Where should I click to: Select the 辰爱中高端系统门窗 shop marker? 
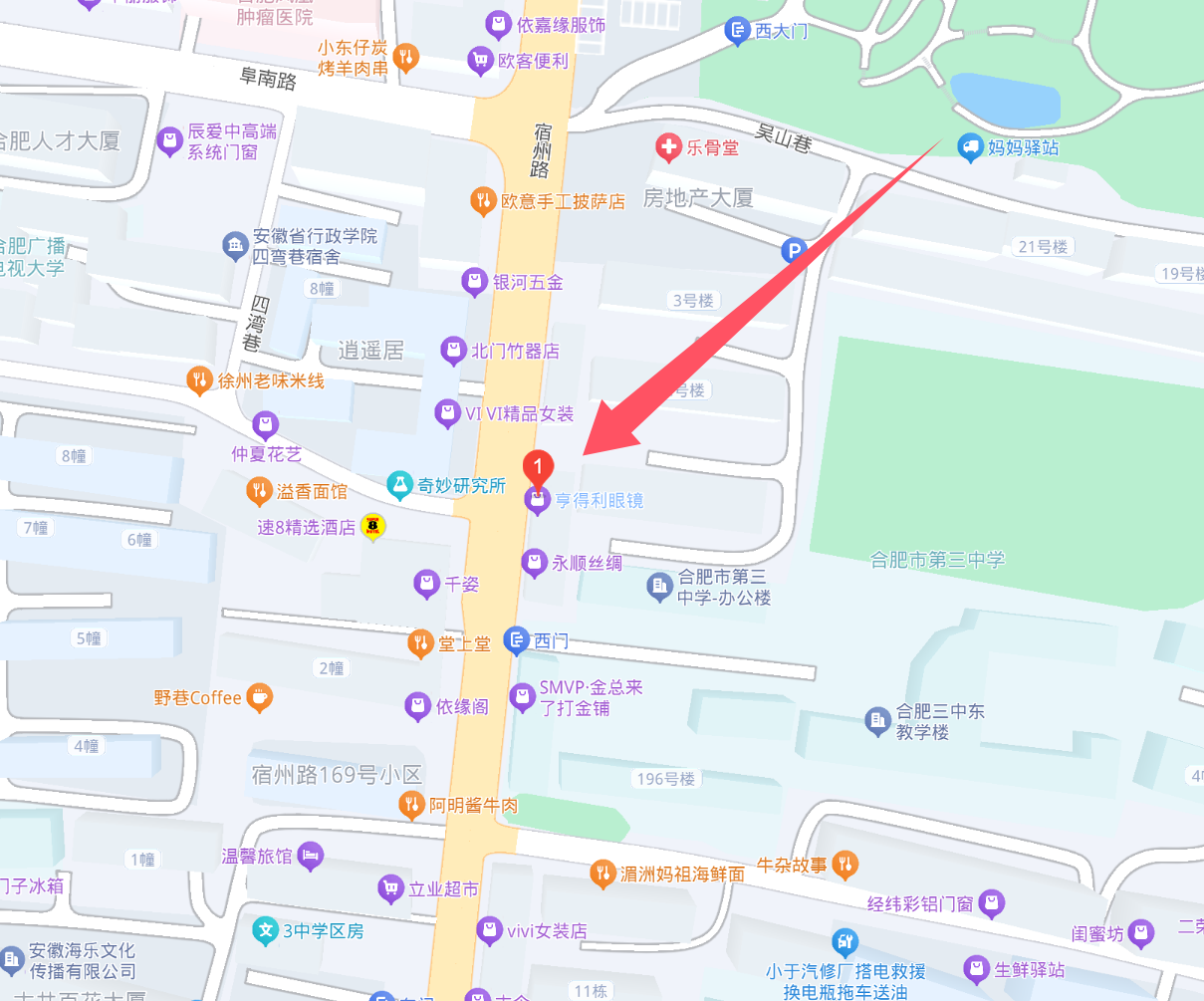pos(170,139)
